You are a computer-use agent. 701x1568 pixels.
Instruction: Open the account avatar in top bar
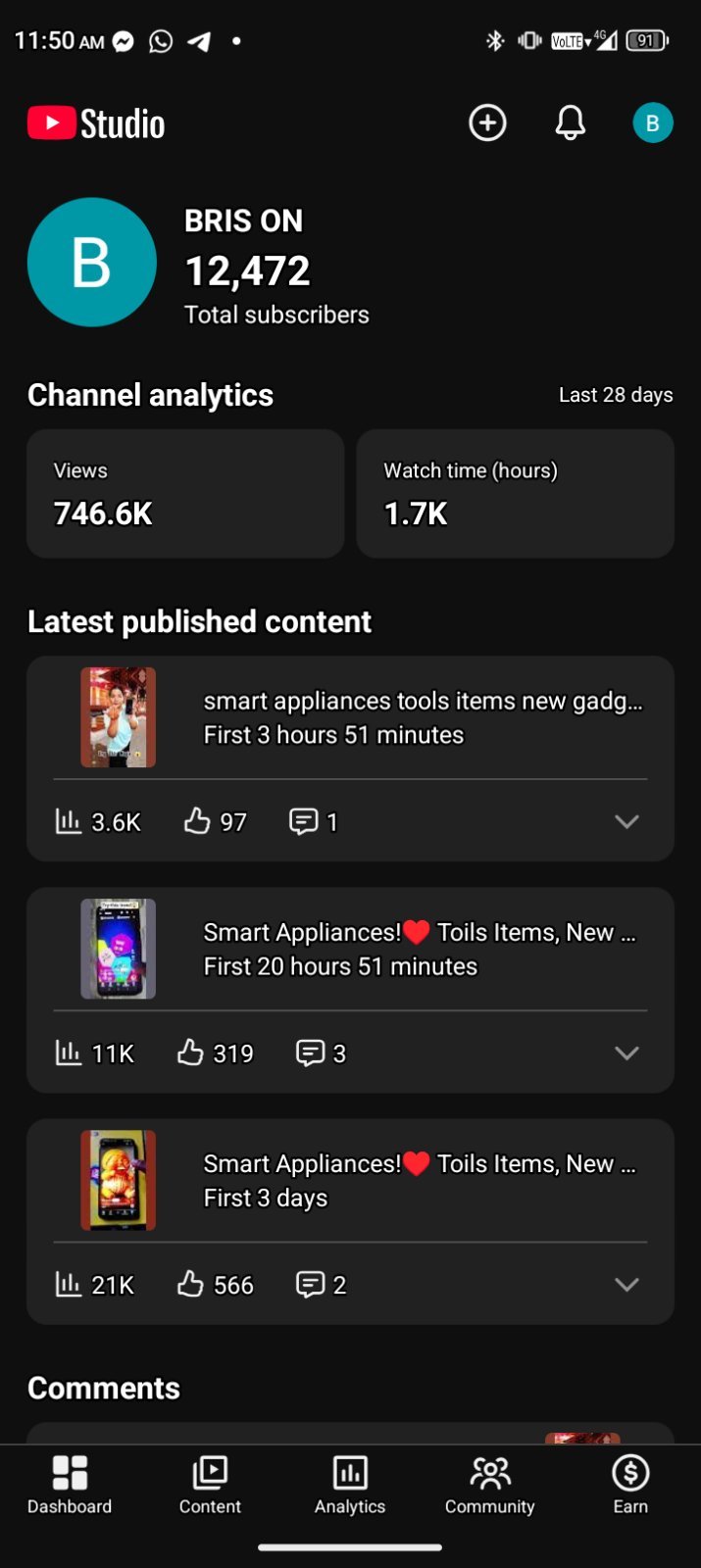(x=653, y=123)
